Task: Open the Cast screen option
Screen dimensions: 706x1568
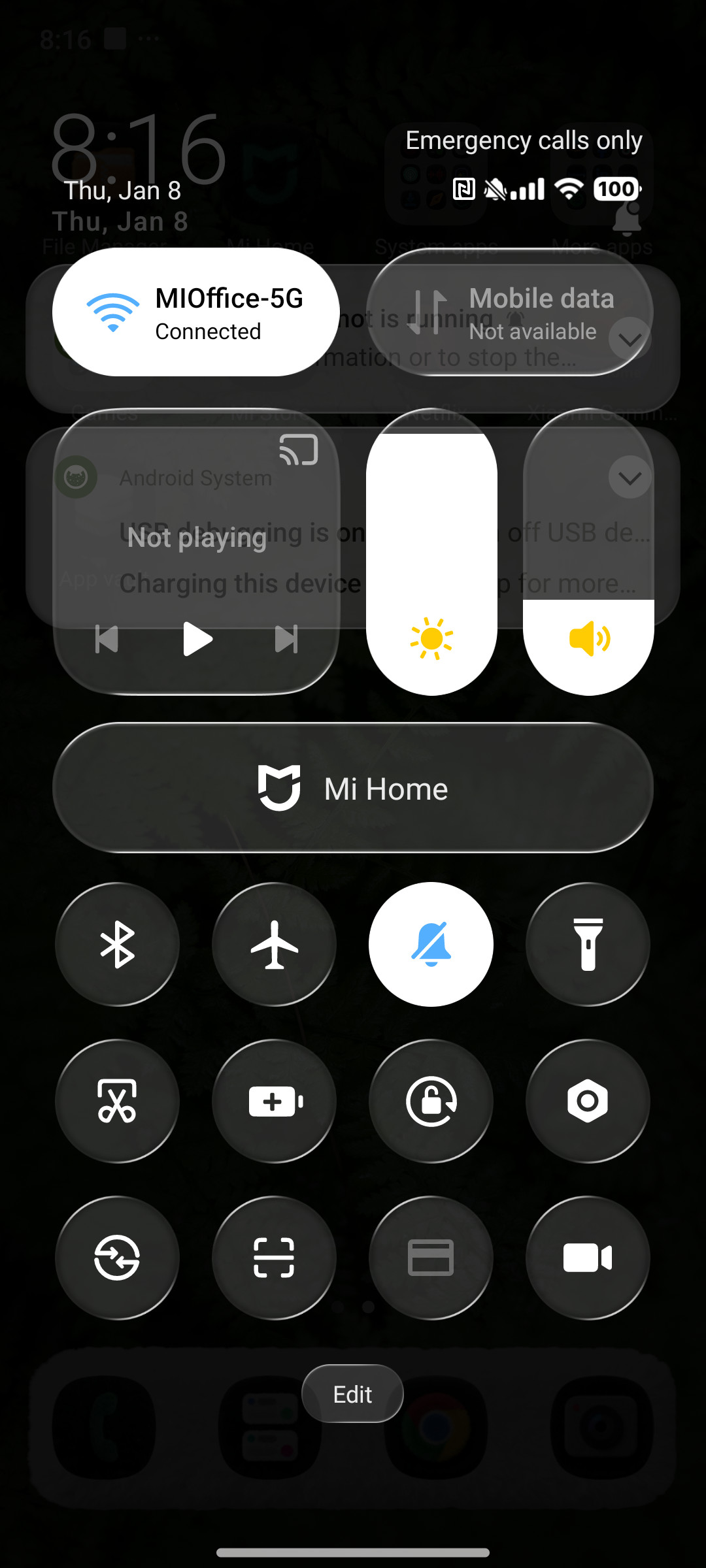Action: (298, 449)
